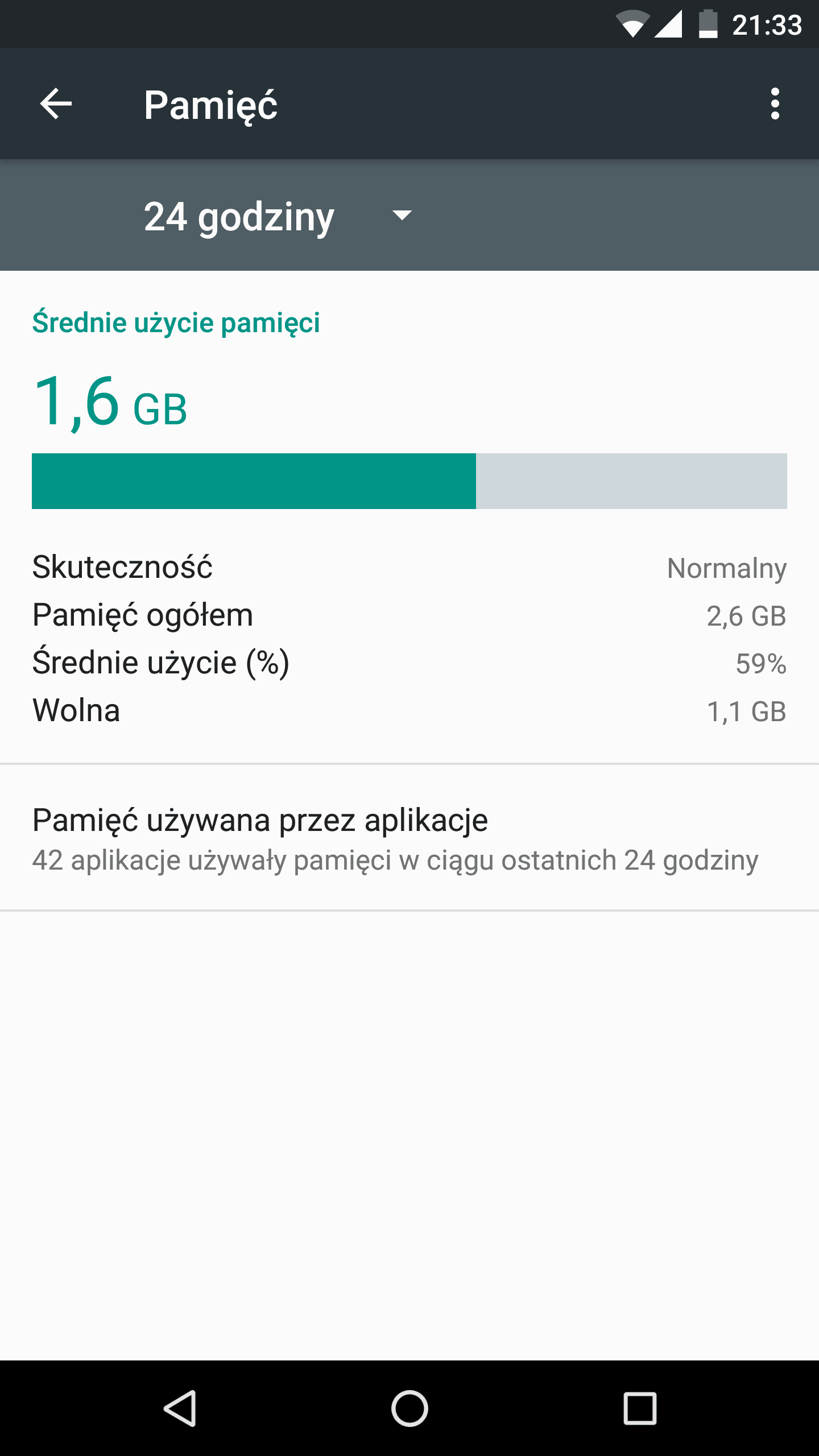Expand the 24 godziny time range dropdown
819x1456 pixels.
click(x=278, y=216)
